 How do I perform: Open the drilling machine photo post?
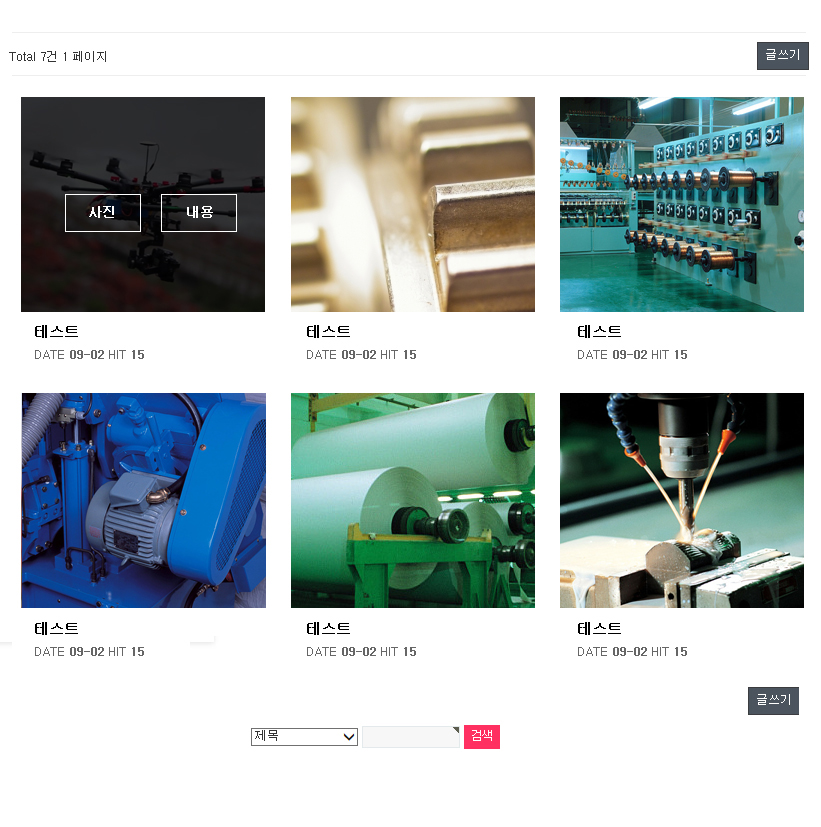click(681, 500)
